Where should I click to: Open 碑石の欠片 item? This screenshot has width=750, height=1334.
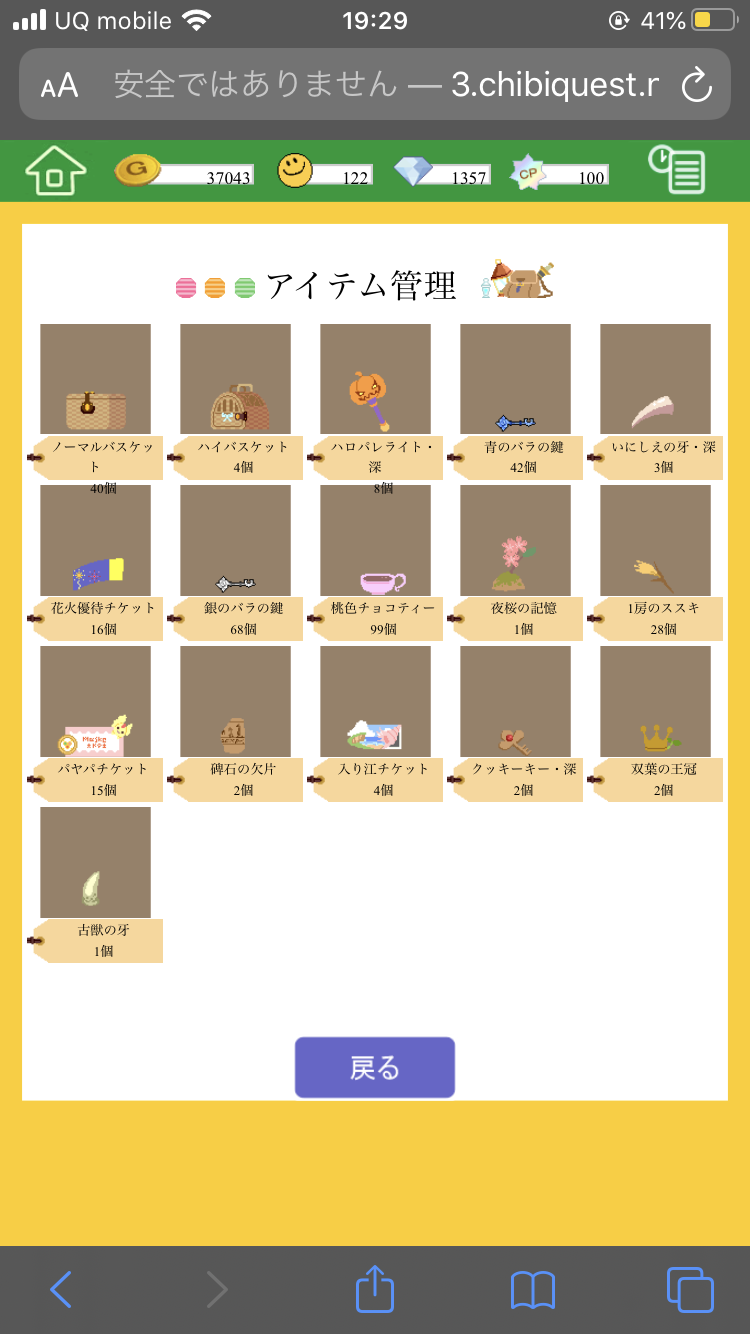[235, 701]
